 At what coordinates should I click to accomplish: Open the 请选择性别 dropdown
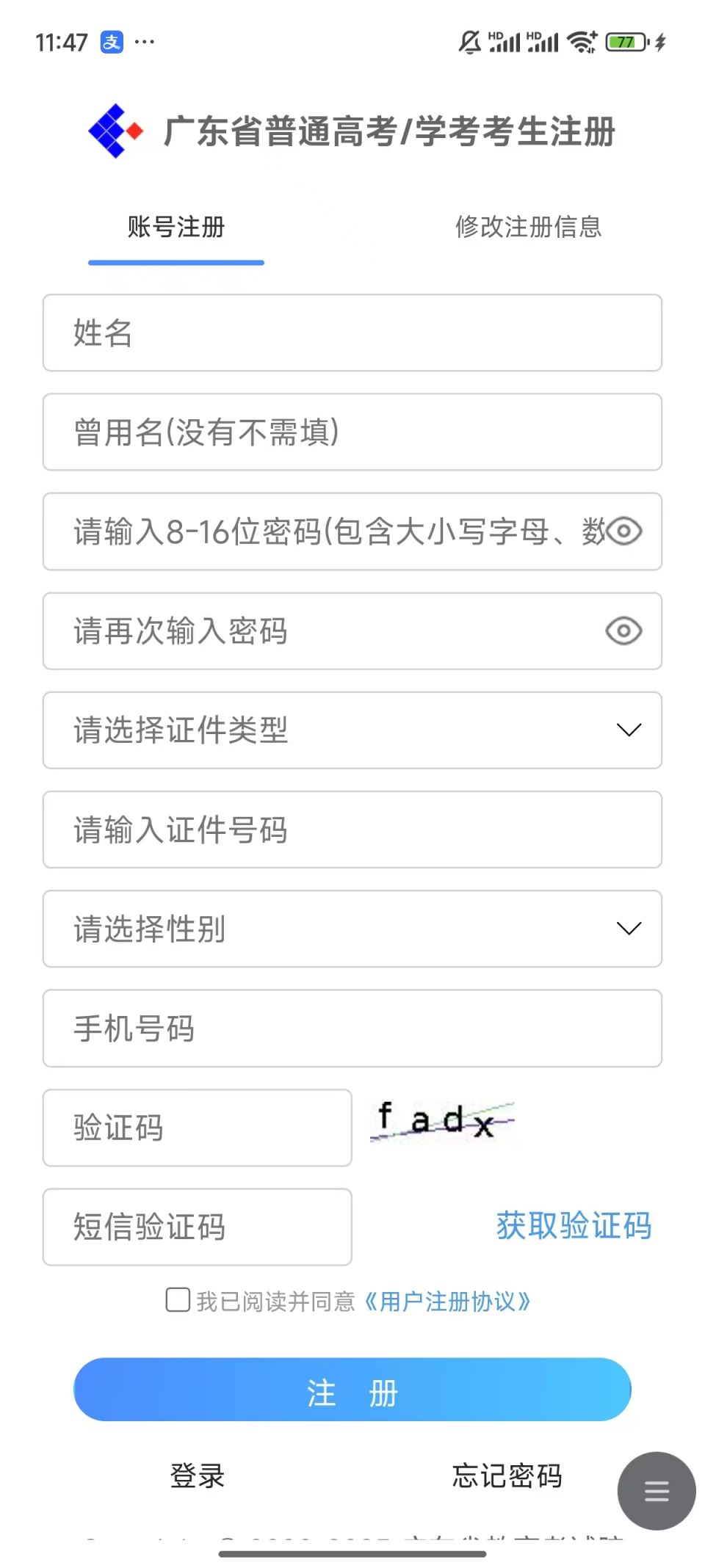[352, 929]
